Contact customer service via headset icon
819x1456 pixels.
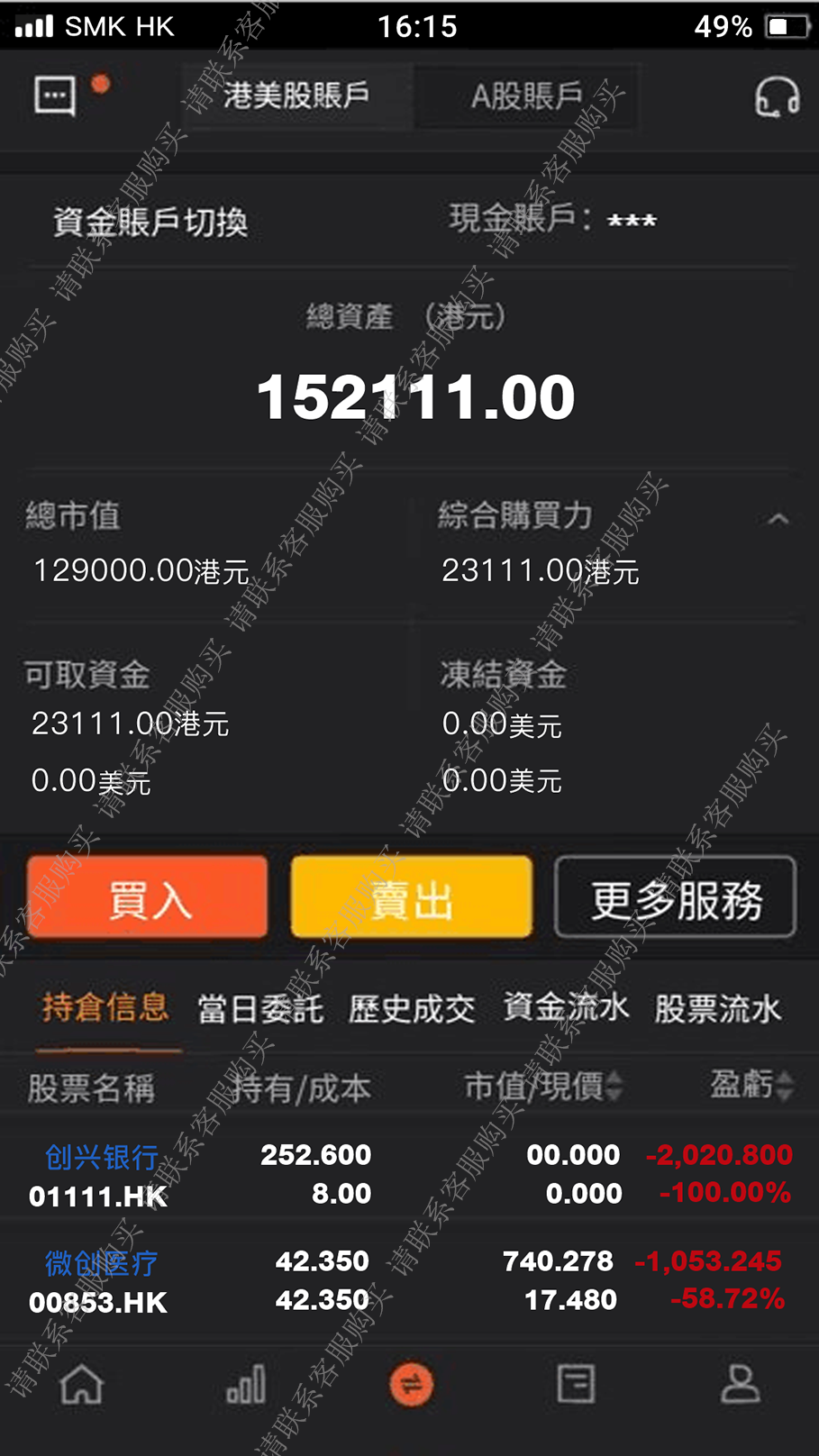pyautogui.click(x=776, y=96)
